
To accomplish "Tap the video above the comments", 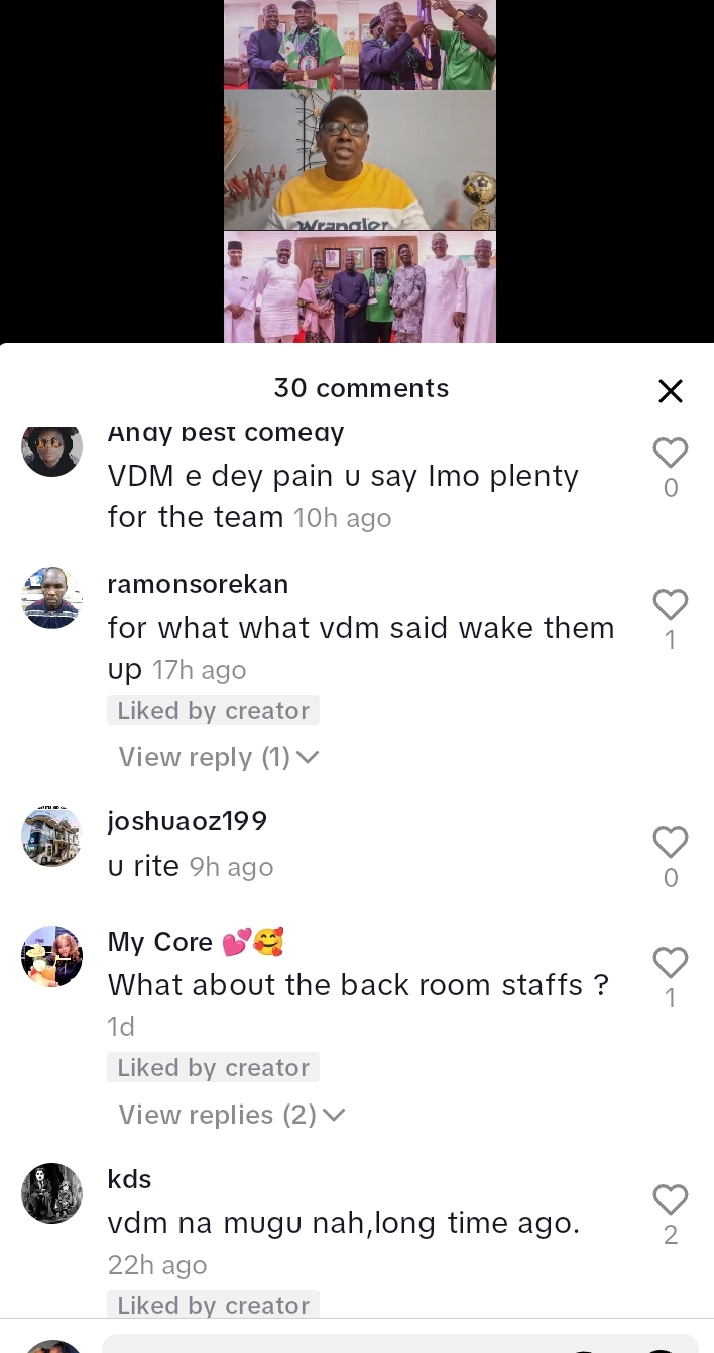I will (x=359, y=170).
